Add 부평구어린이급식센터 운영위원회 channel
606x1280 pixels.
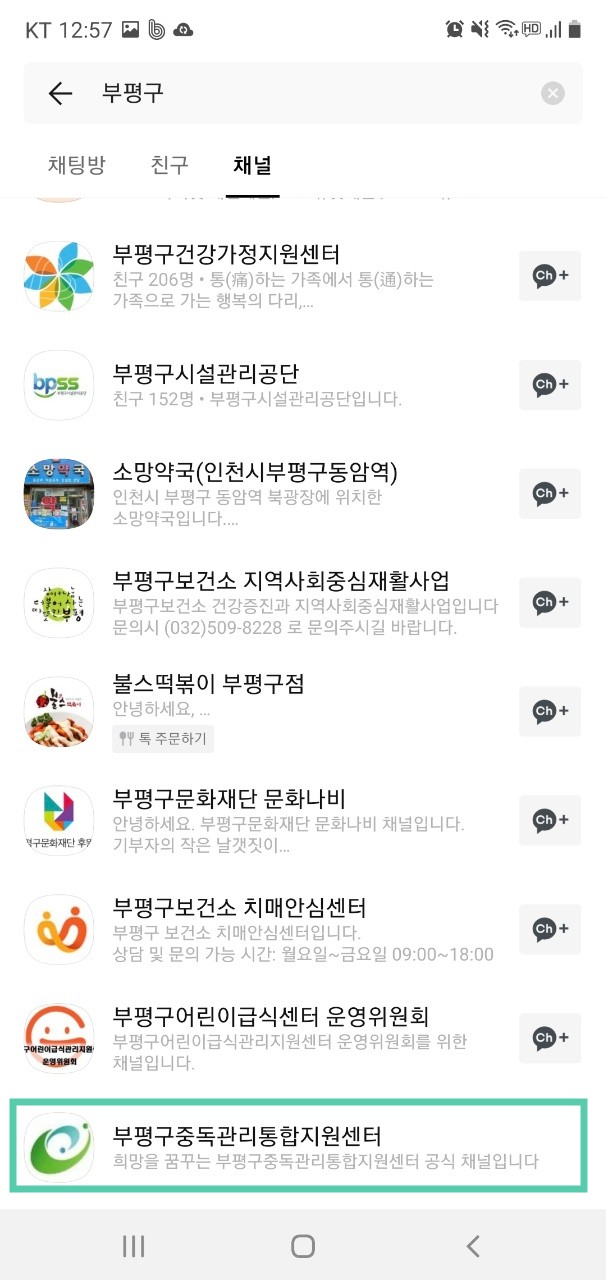(549, 1038)
